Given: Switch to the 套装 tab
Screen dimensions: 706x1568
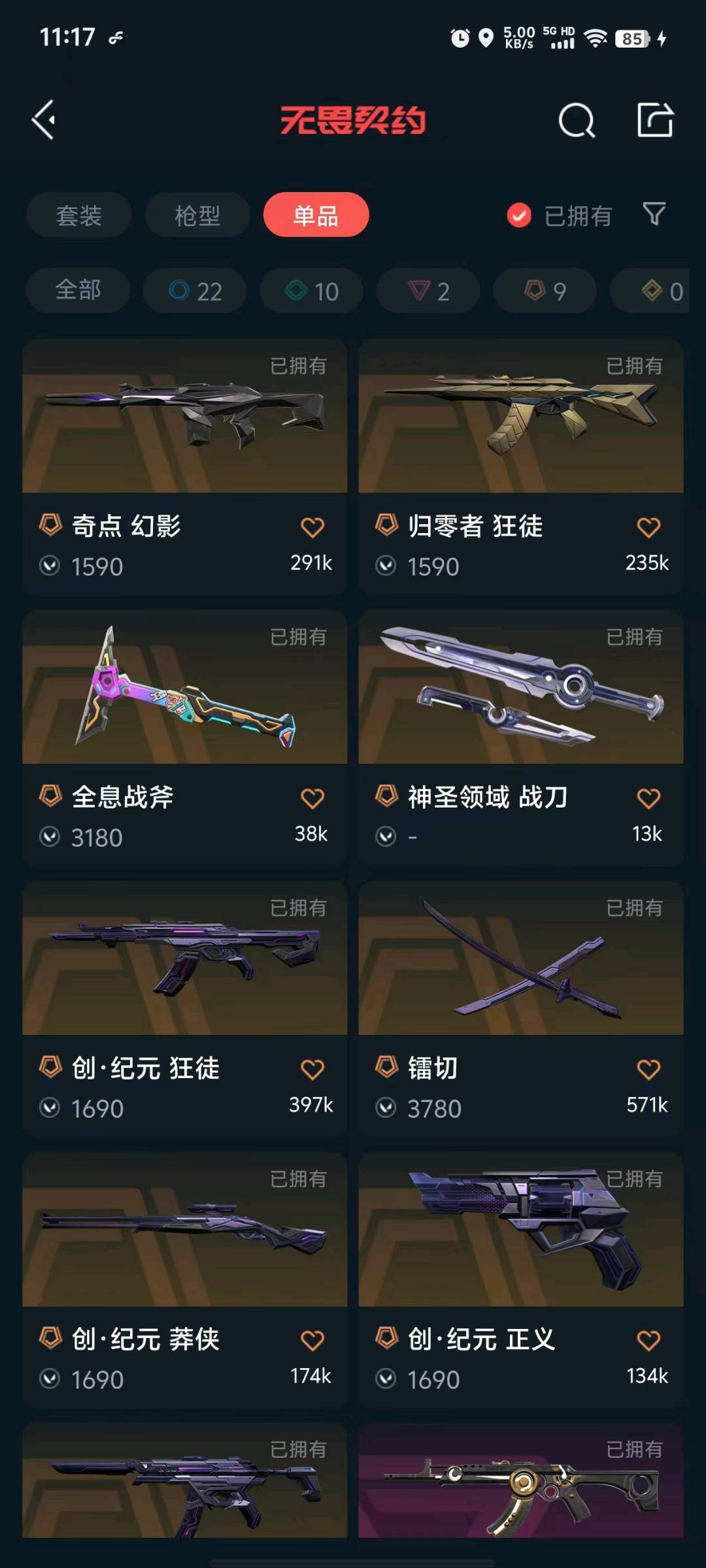Looking at the screenshot, I should pos(79,215).
